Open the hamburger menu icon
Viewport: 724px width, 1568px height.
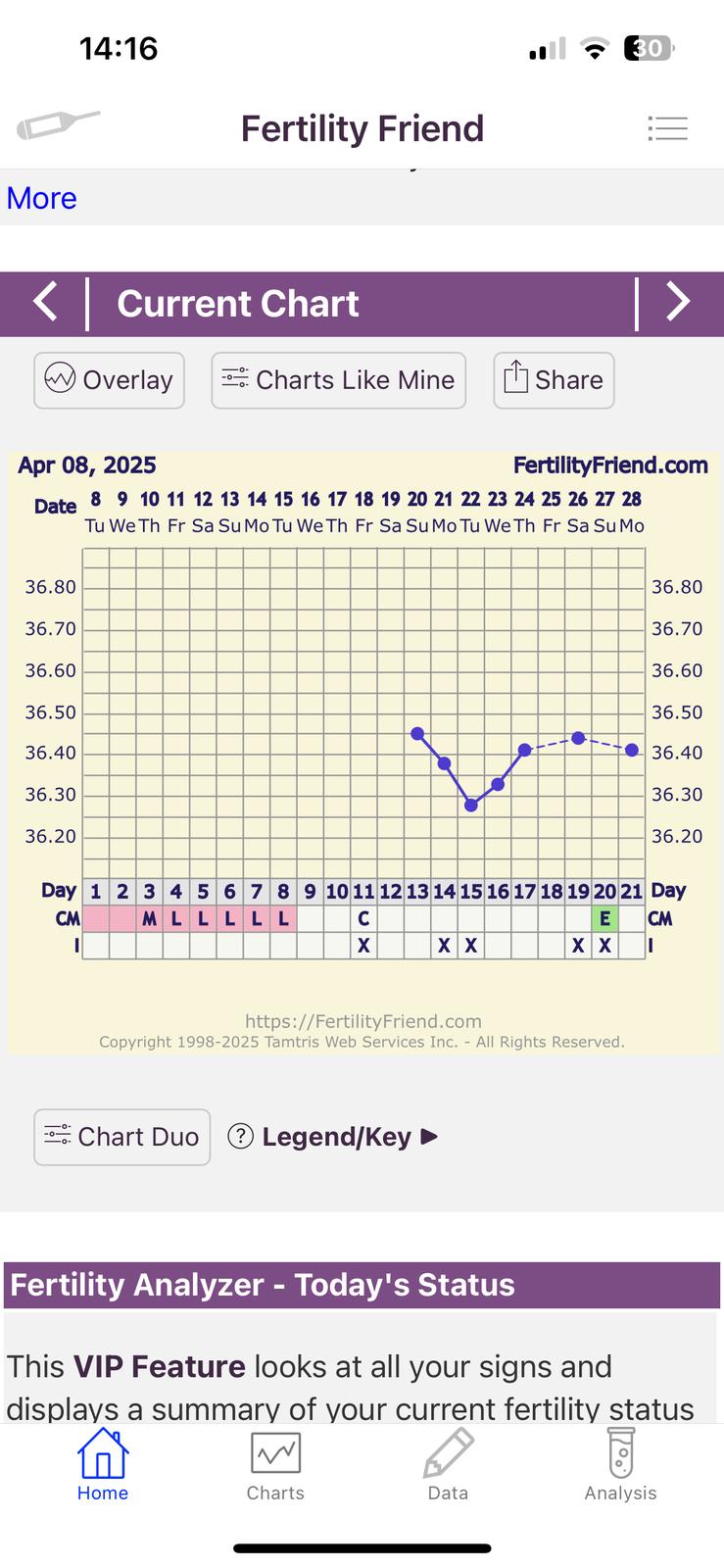pos(667,128)
